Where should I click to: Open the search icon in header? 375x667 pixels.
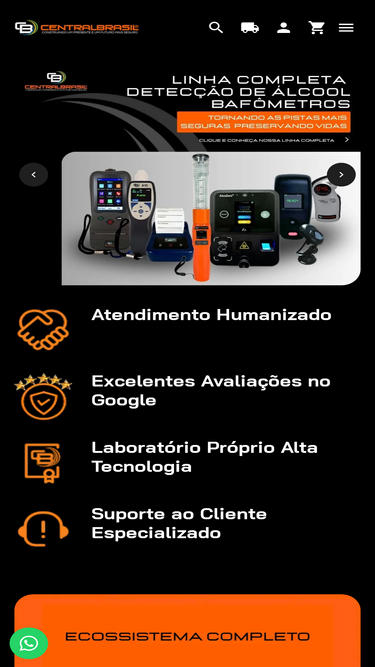pos(216,28)
